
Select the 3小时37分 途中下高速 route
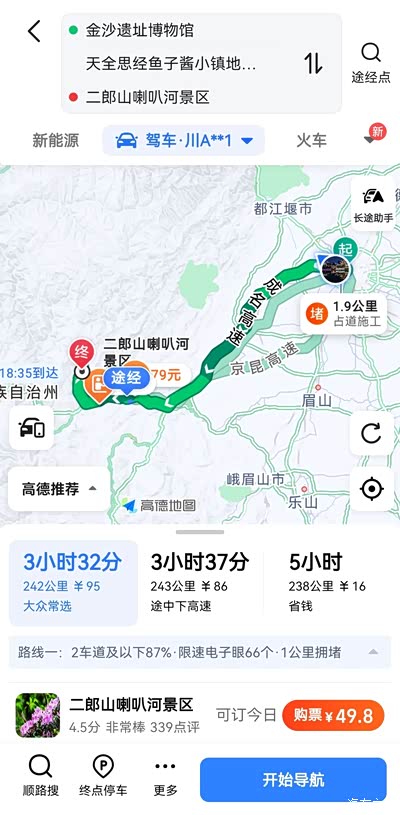point(200,583)
